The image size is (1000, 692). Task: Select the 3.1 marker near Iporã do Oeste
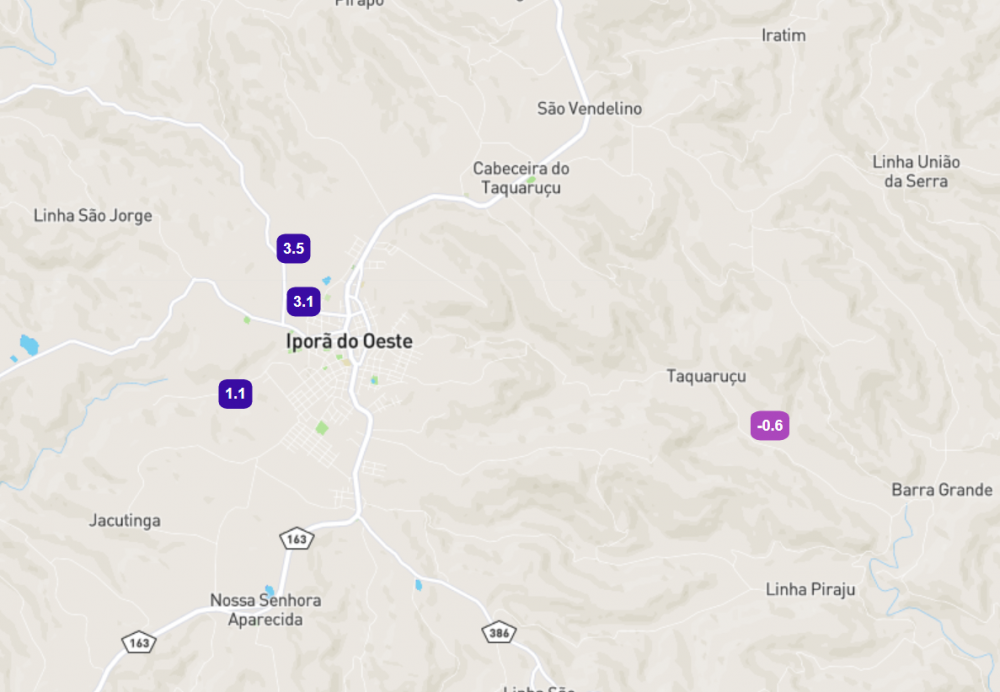coord(303,300)
